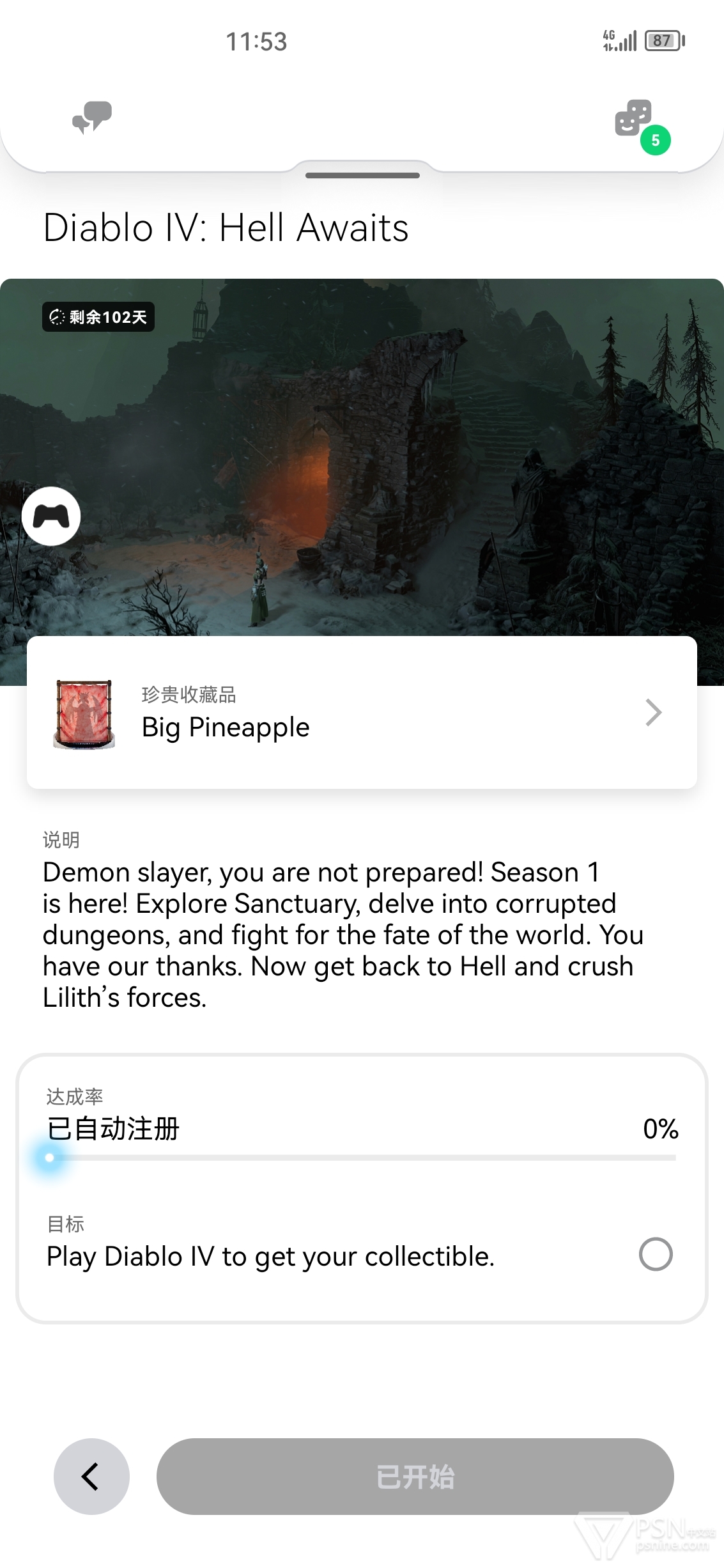
Task: Go back with the arrow button
Action: (x=91, y=1476)
